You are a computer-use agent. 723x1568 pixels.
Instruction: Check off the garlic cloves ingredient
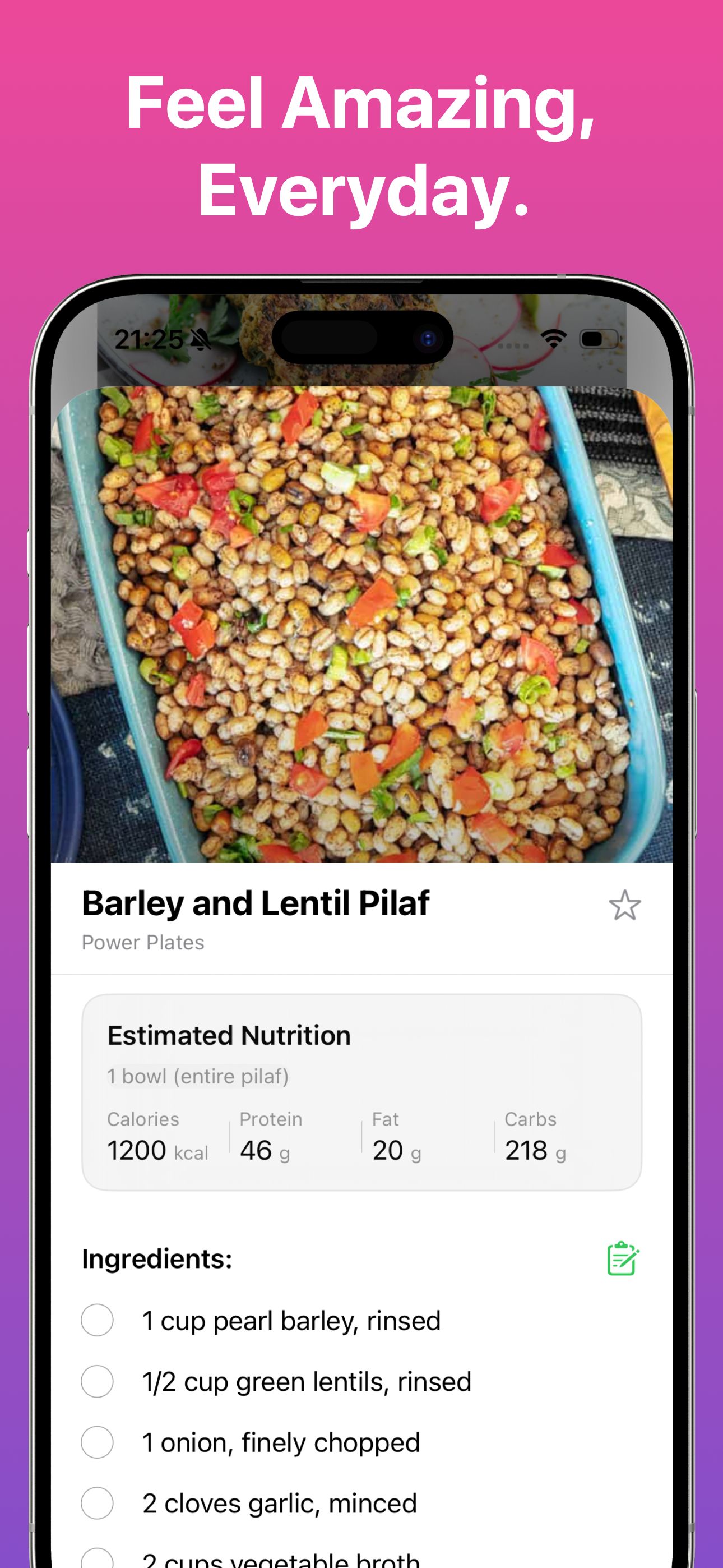[97, 1504]
